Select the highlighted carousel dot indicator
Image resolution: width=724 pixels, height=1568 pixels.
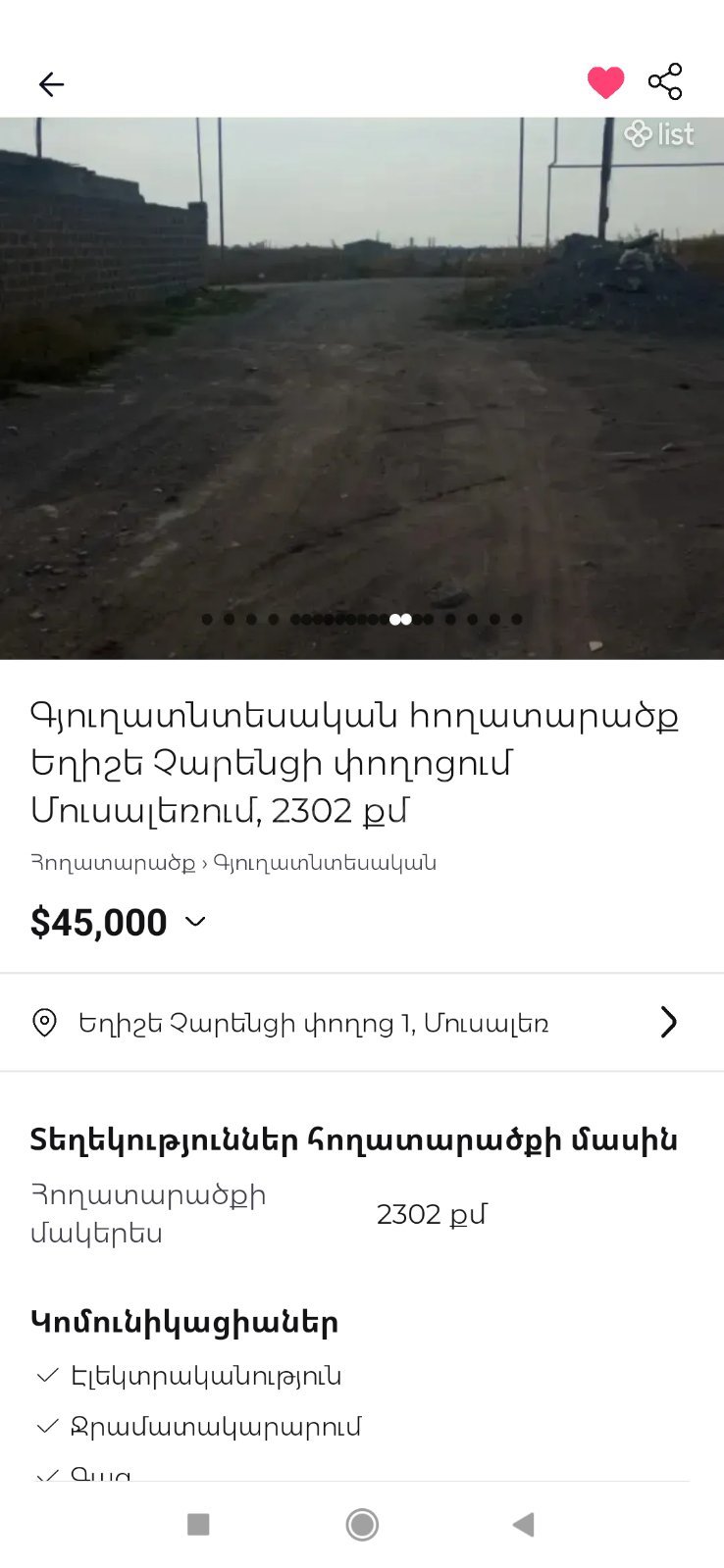[x=400, y=619]
